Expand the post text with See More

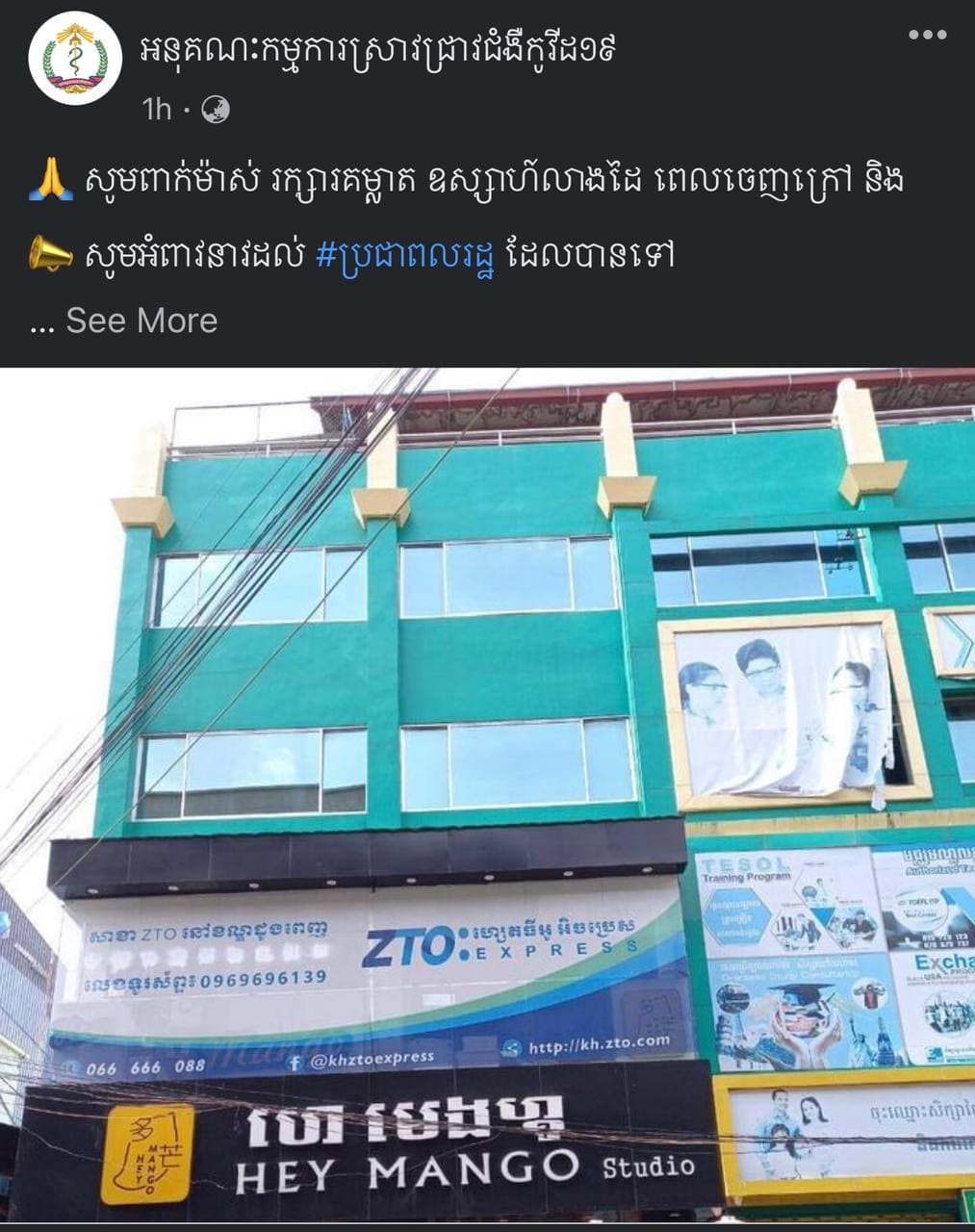click(141, 321)
